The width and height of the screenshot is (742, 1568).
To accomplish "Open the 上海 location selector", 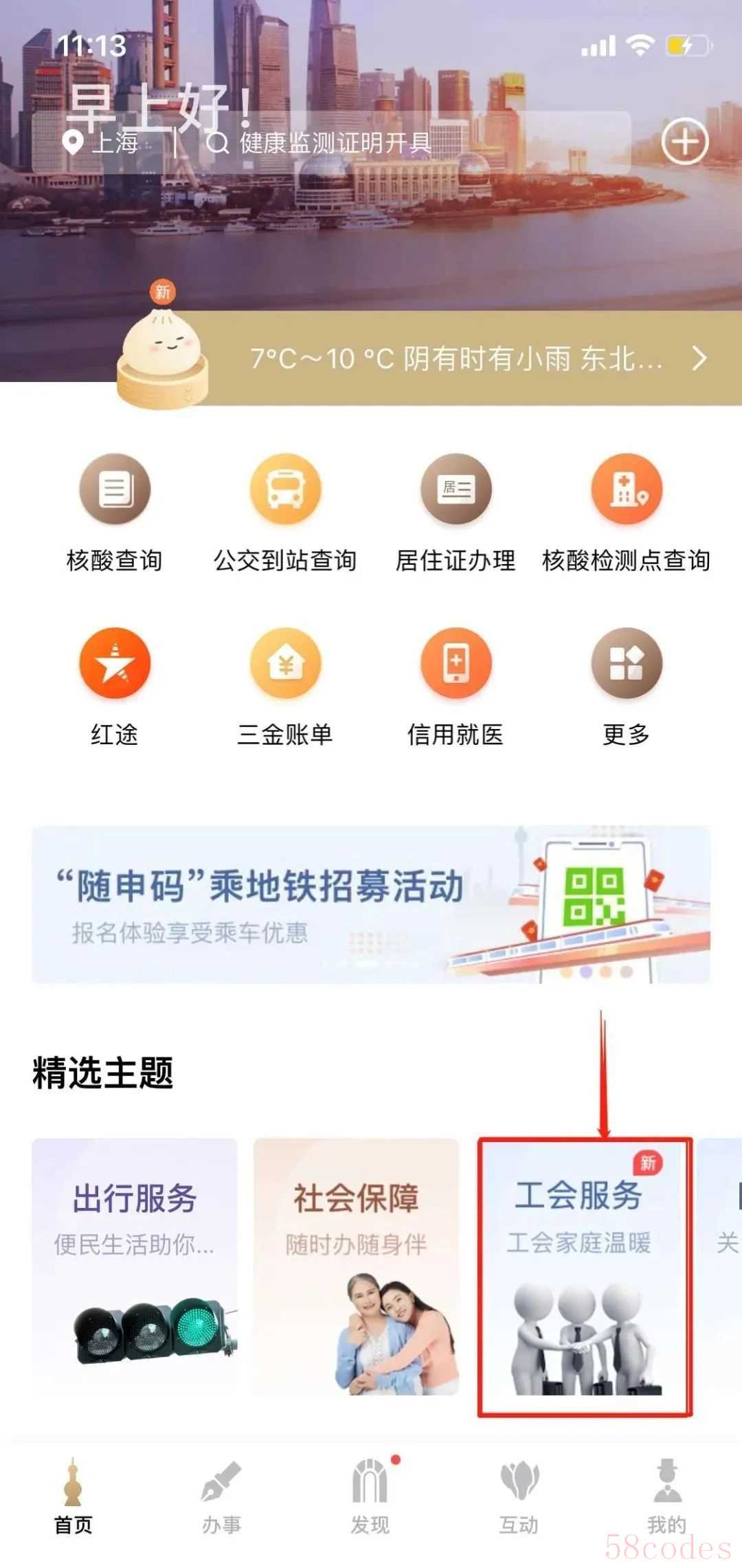I will click(102, 143).
